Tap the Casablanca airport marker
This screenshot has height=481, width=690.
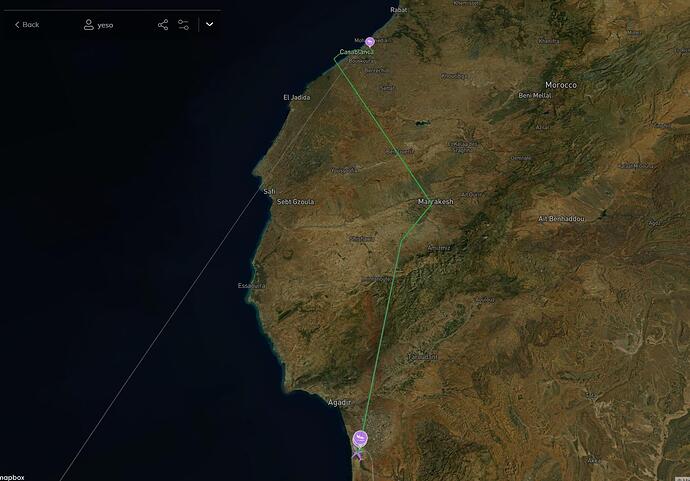370,42
